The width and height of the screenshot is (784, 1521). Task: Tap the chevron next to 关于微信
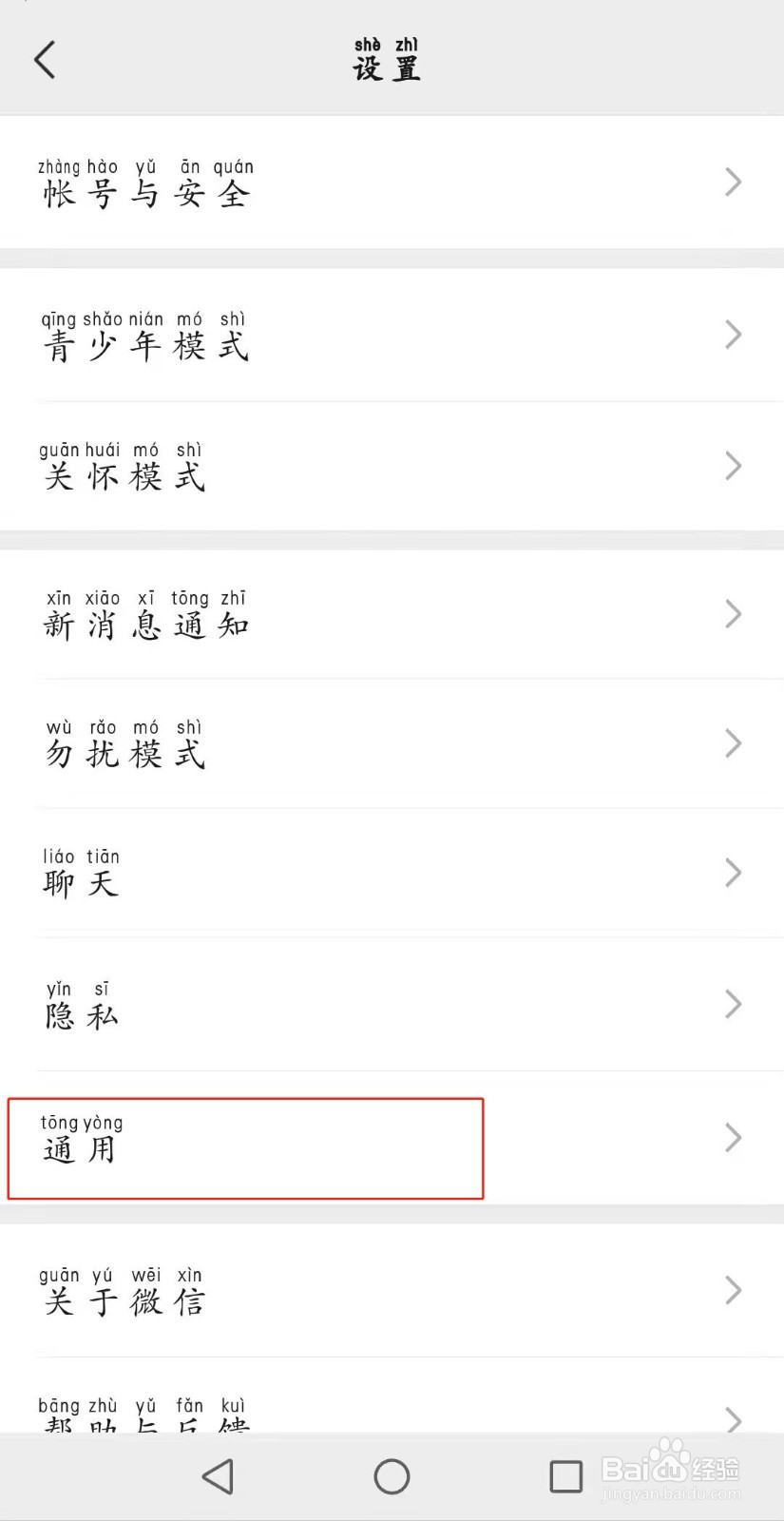click(x=732, y=1290)
